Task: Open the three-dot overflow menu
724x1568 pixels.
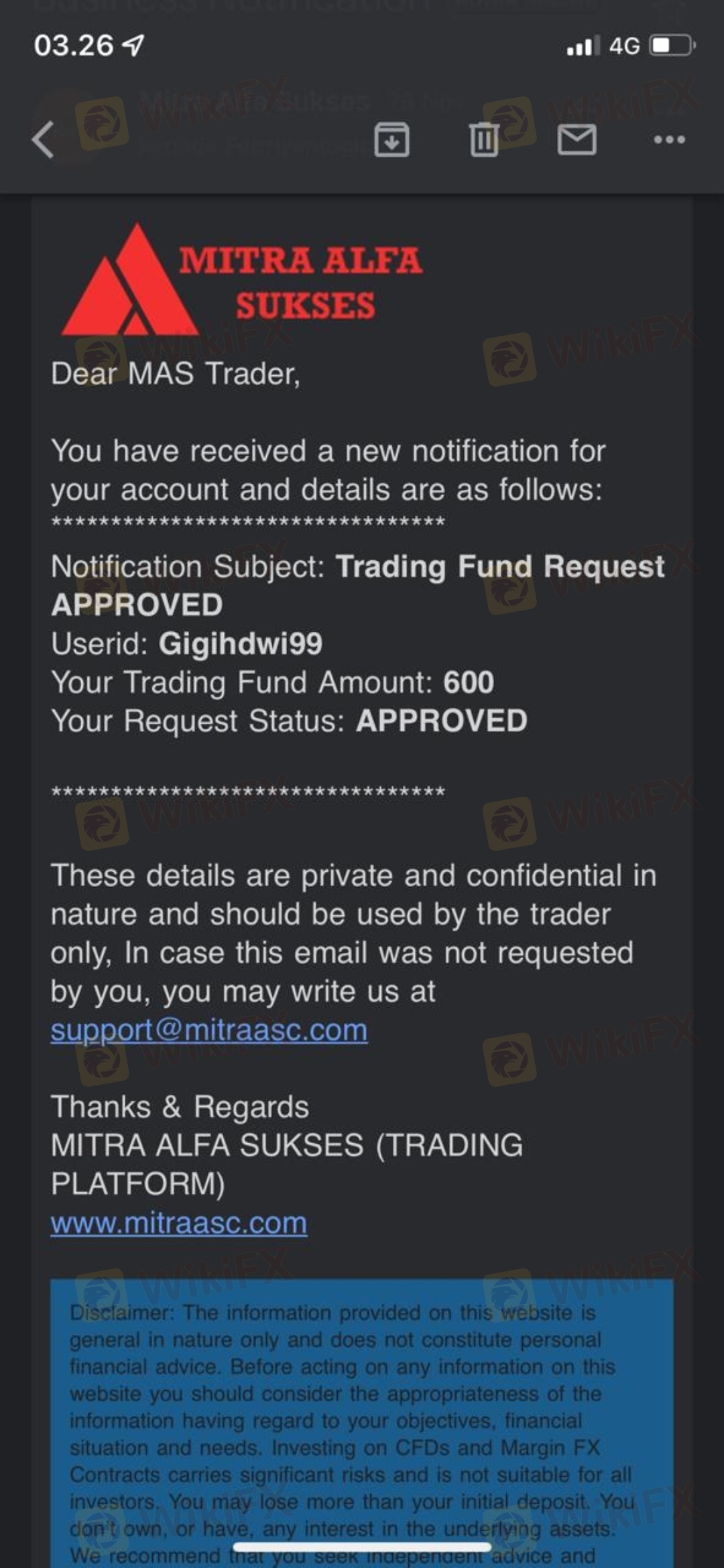Action: [669, 139]
